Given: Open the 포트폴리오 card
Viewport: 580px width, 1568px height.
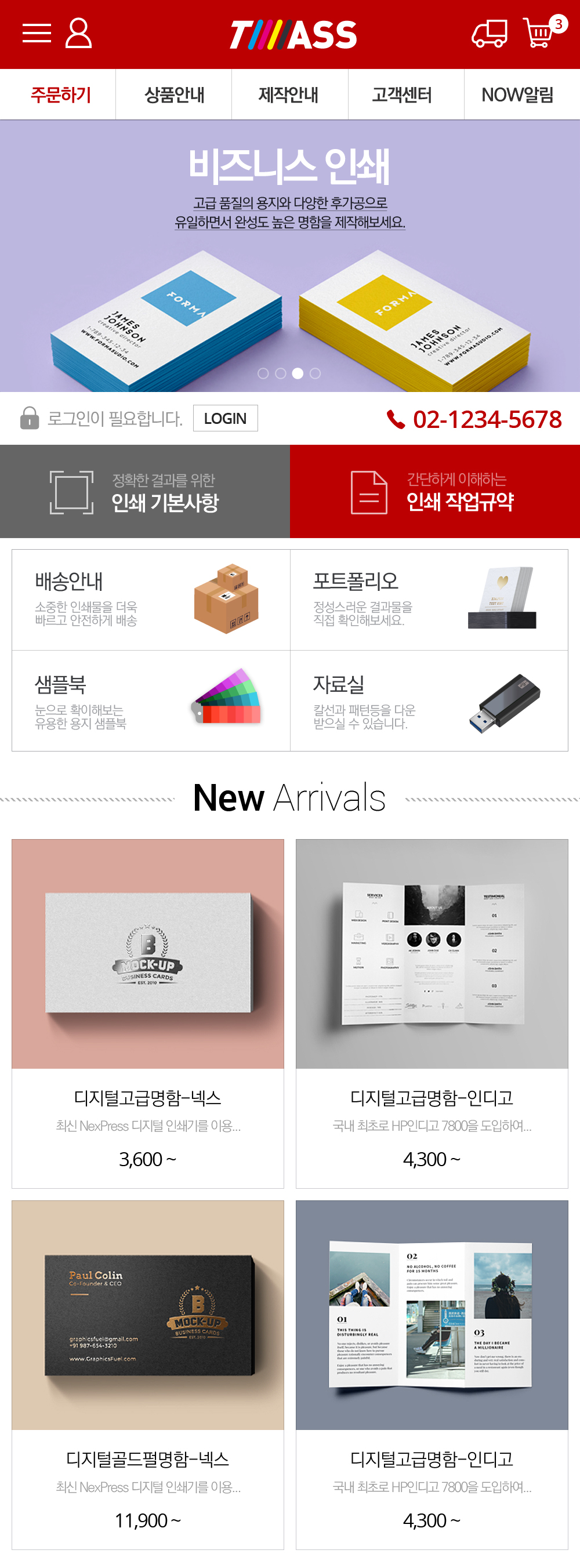Looking at the screenshot, I should pos(429,600).
